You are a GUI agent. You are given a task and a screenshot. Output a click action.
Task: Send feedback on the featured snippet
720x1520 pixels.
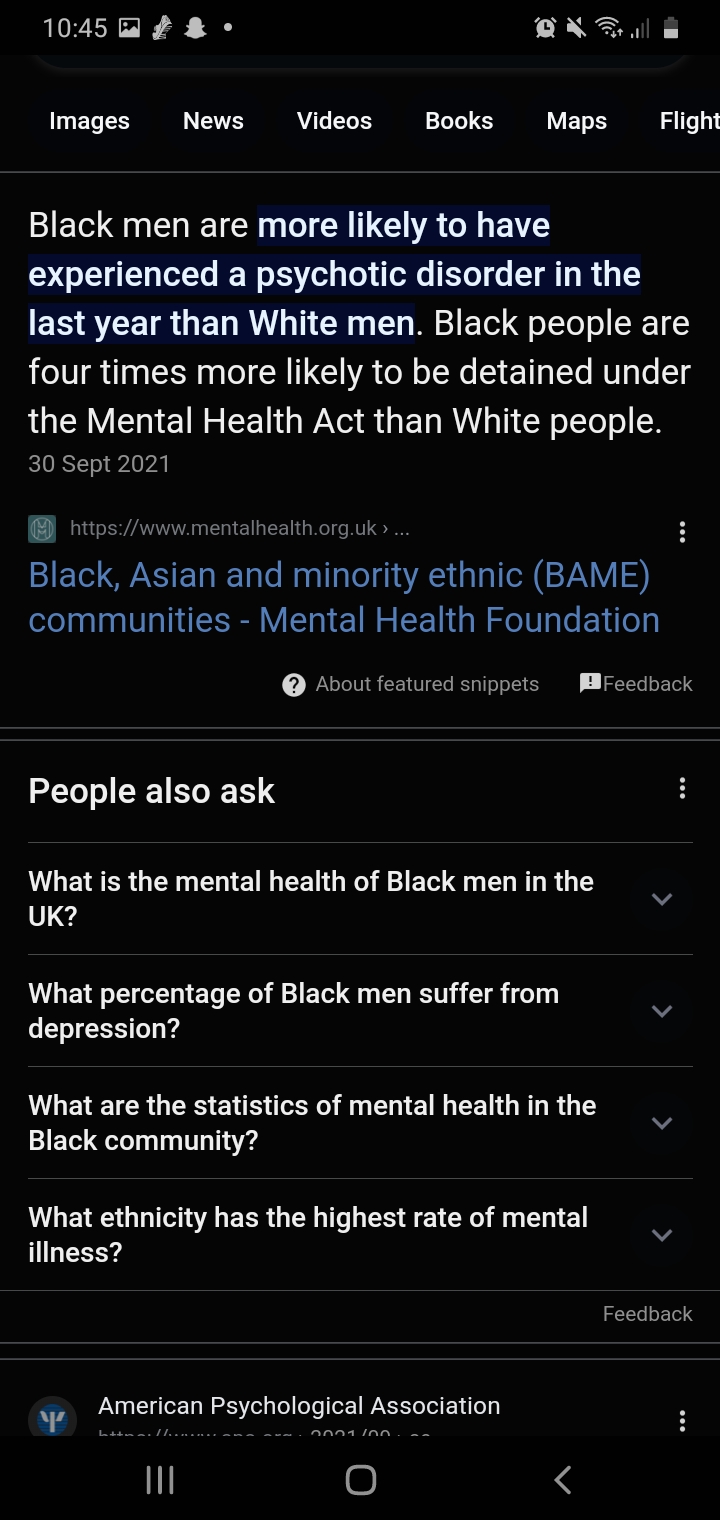click(x=636, y=684)
